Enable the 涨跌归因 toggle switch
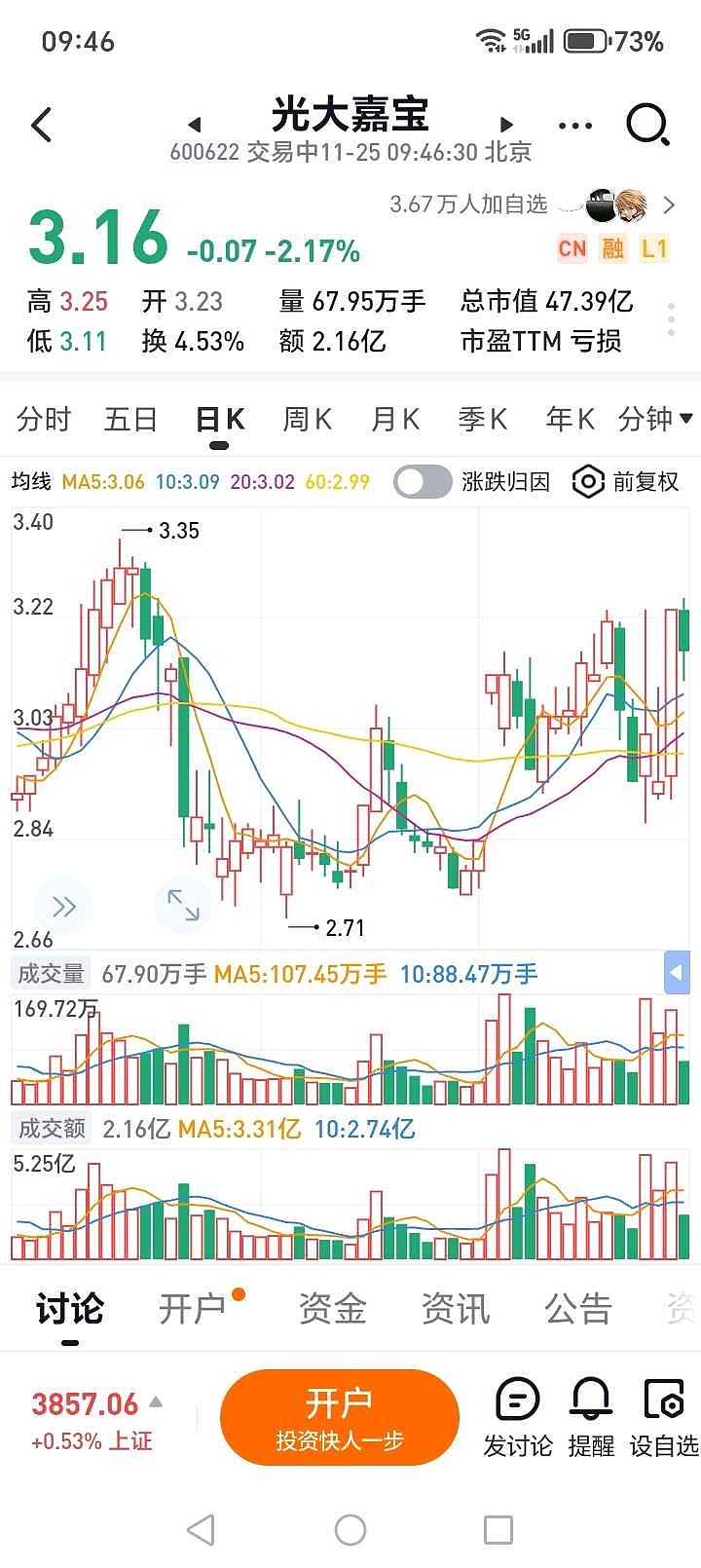The image size is (701, 1568). point(422,481)
